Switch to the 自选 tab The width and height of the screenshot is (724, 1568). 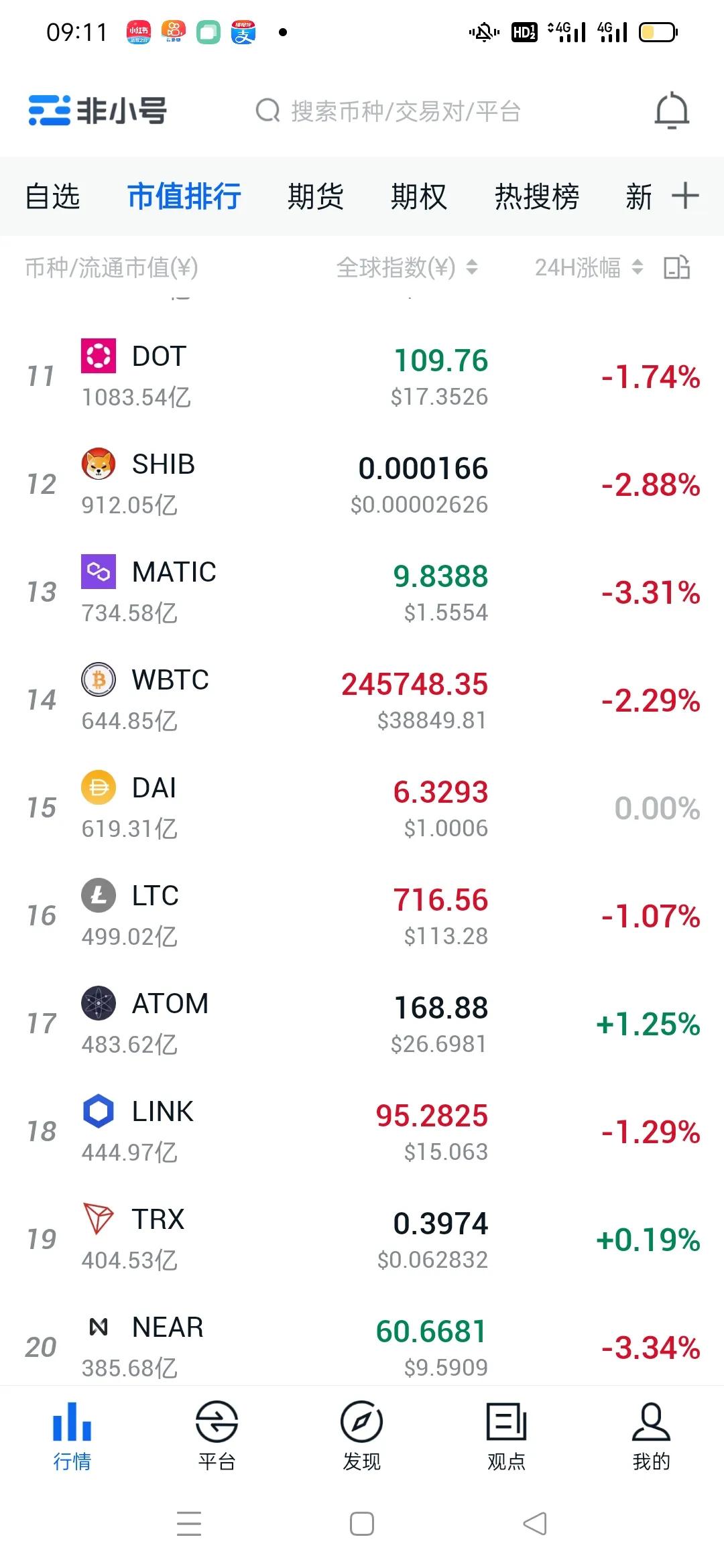point(52,196)
